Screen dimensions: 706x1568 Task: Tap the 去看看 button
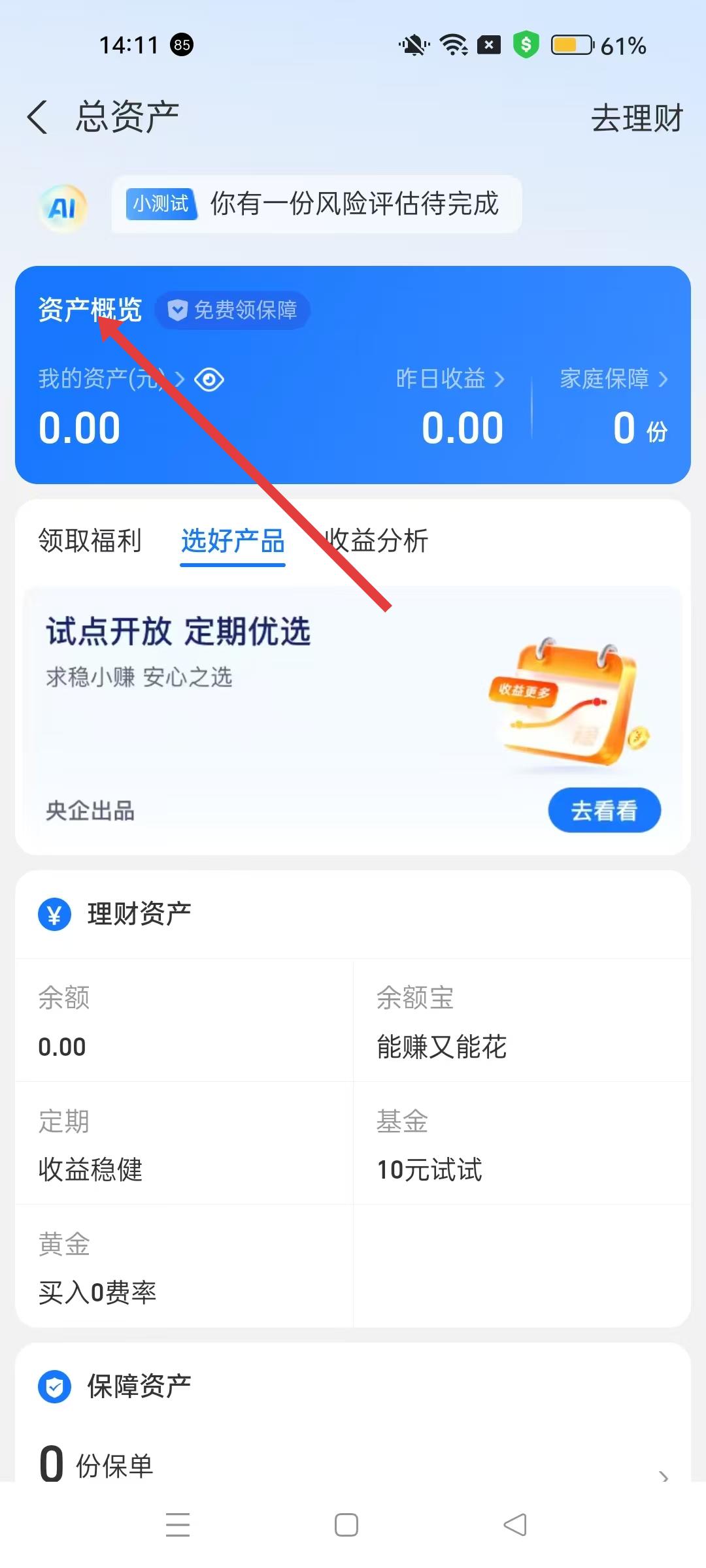(x=604, y=811)
